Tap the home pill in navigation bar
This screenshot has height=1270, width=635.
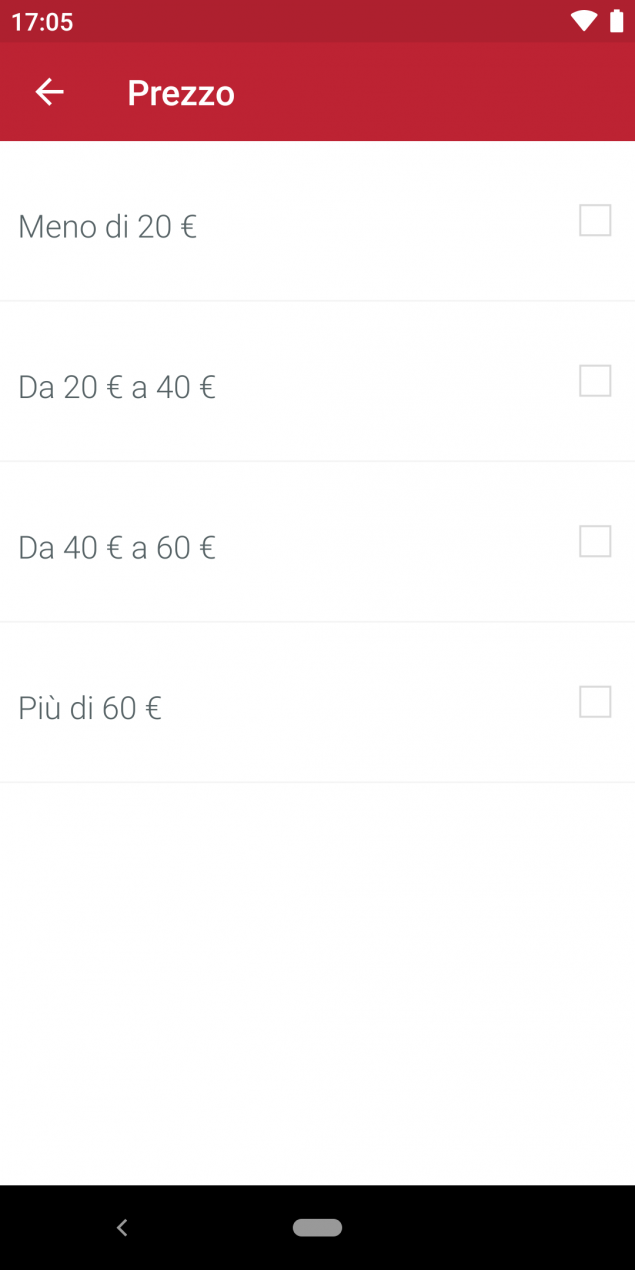pos(317,1227)
